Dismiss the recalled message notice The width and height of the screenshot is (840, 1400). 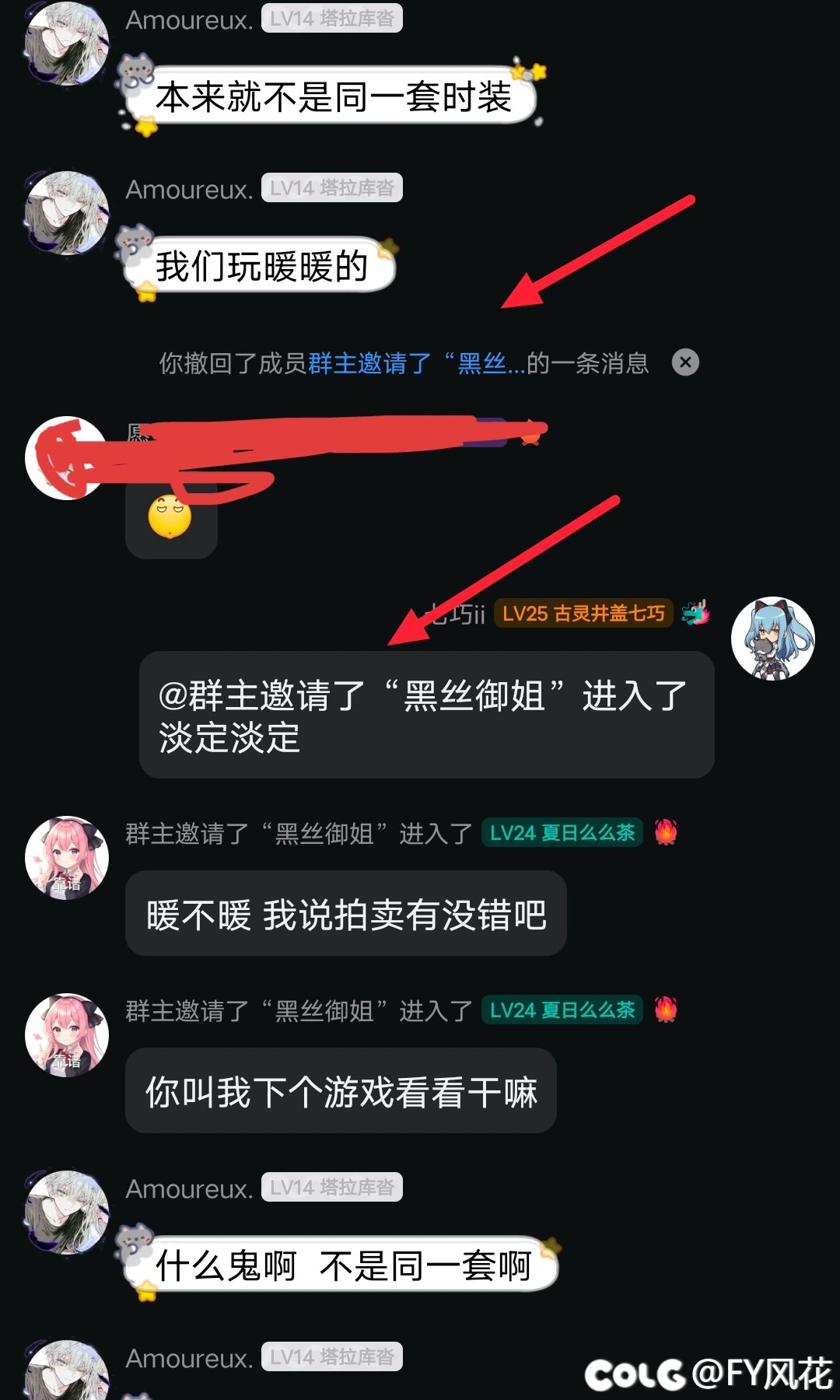[685, 362]
